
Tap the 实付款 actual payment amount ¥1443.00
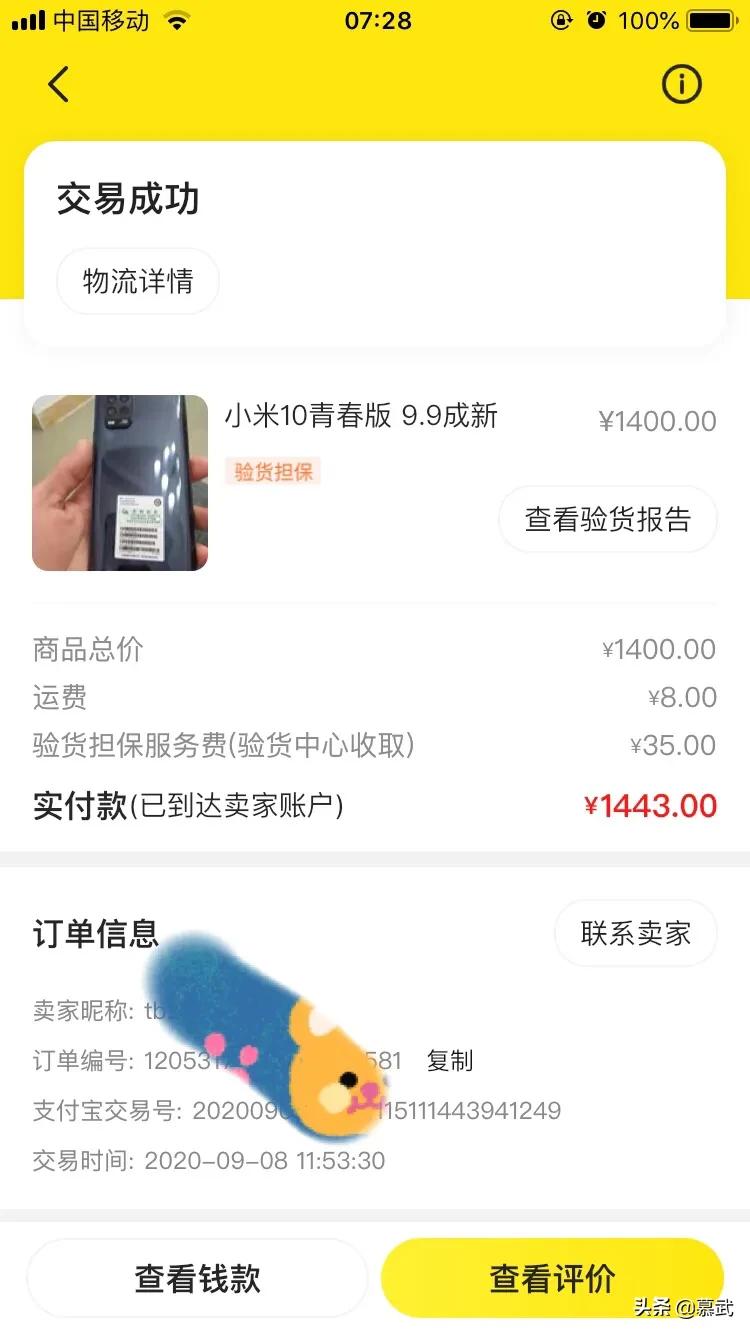652,804
